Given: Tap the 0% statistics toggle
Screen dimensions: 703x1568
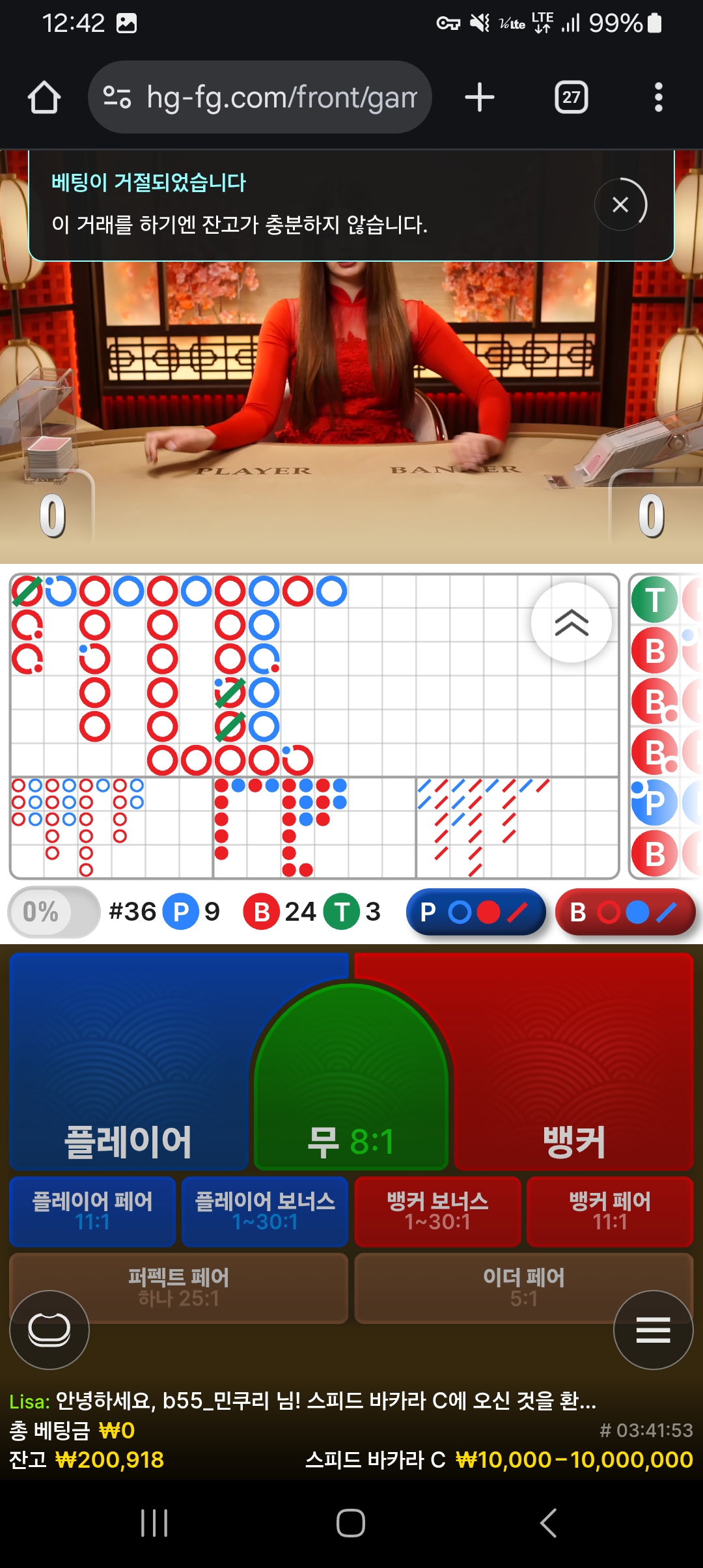Looking at the screenshot, I should pos(54,912).
